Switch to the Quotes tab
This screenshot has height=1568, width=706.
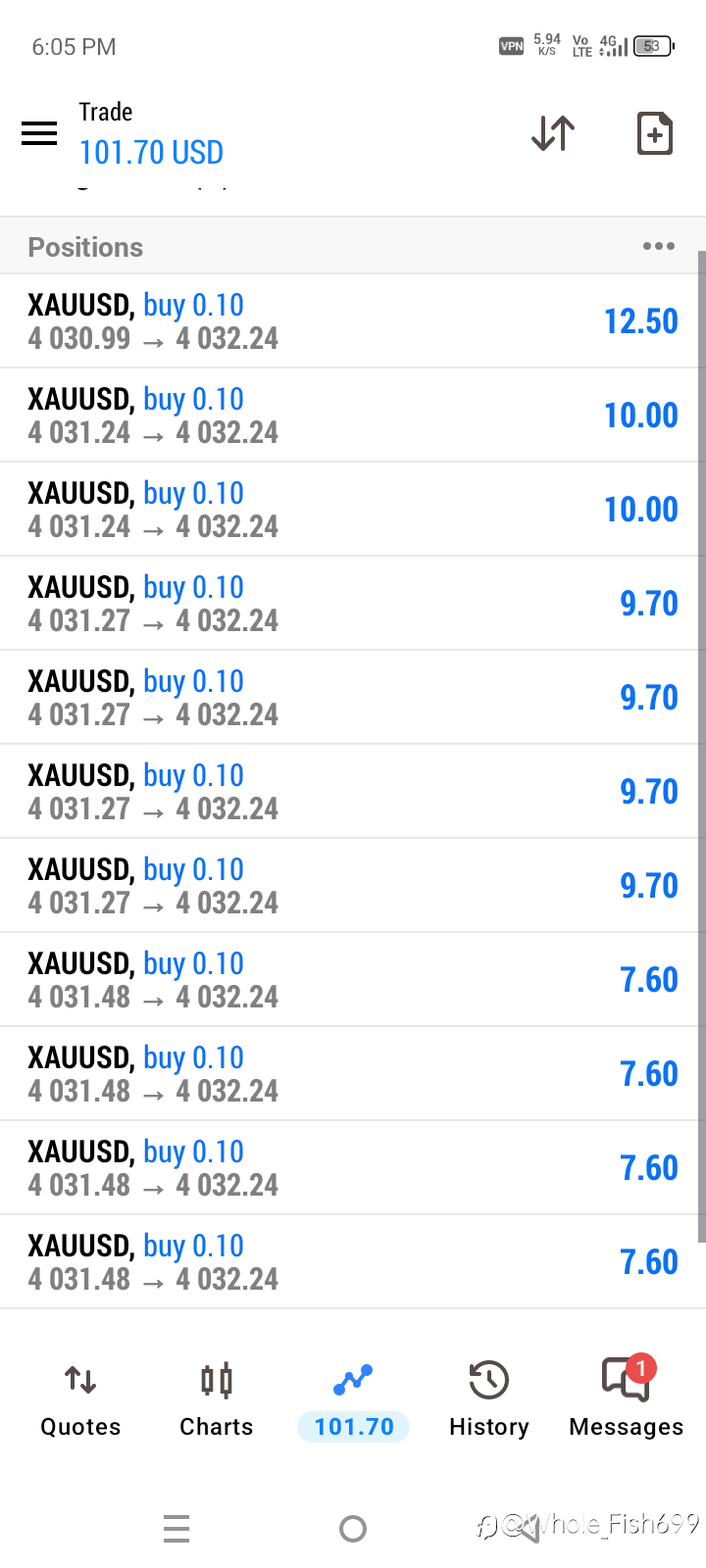80,1399
